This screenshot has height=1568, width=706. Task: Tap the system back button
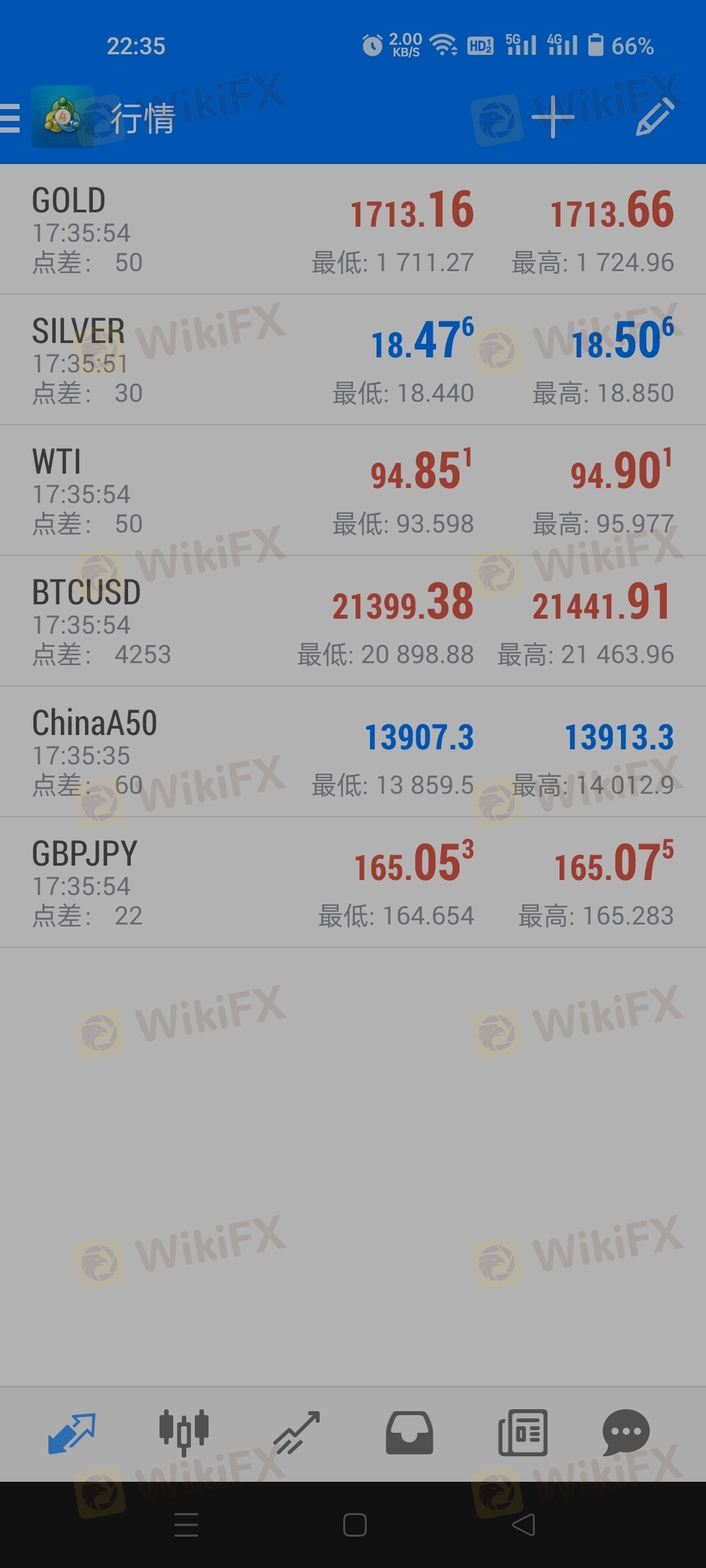[x=523, y=1525]
